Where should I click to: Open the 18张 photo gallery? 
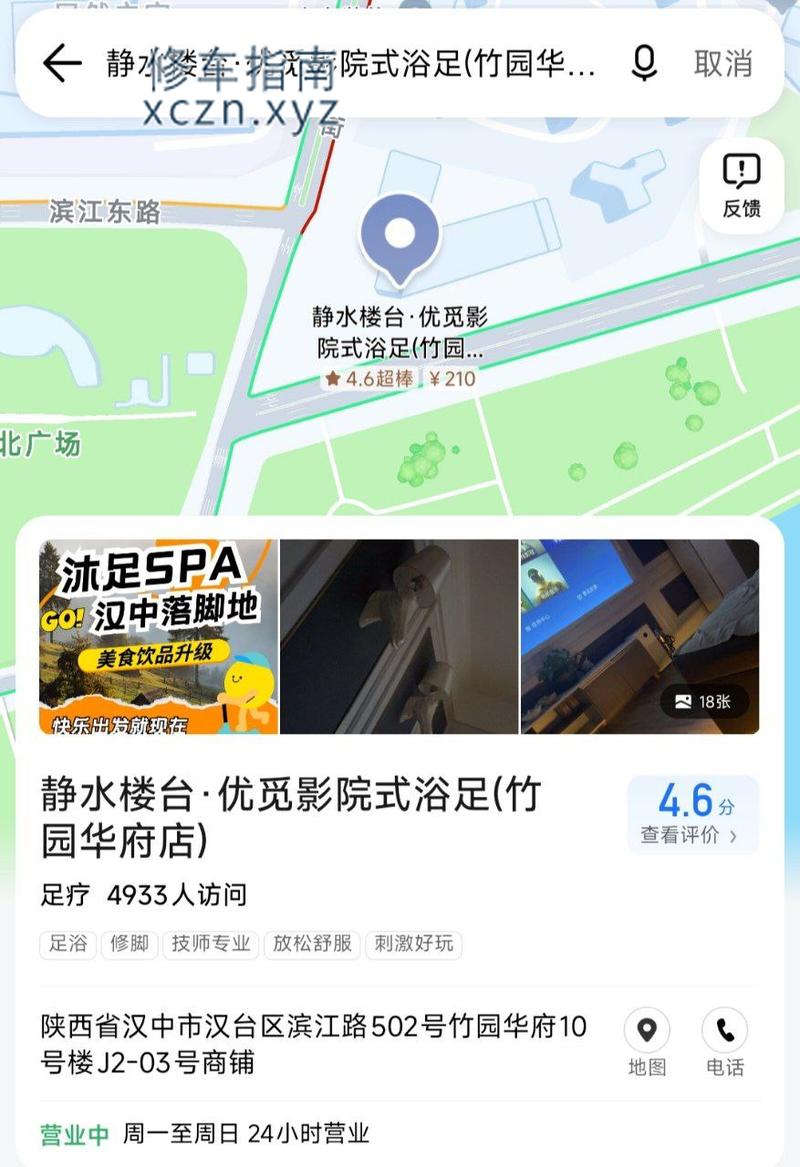[703, 702]
